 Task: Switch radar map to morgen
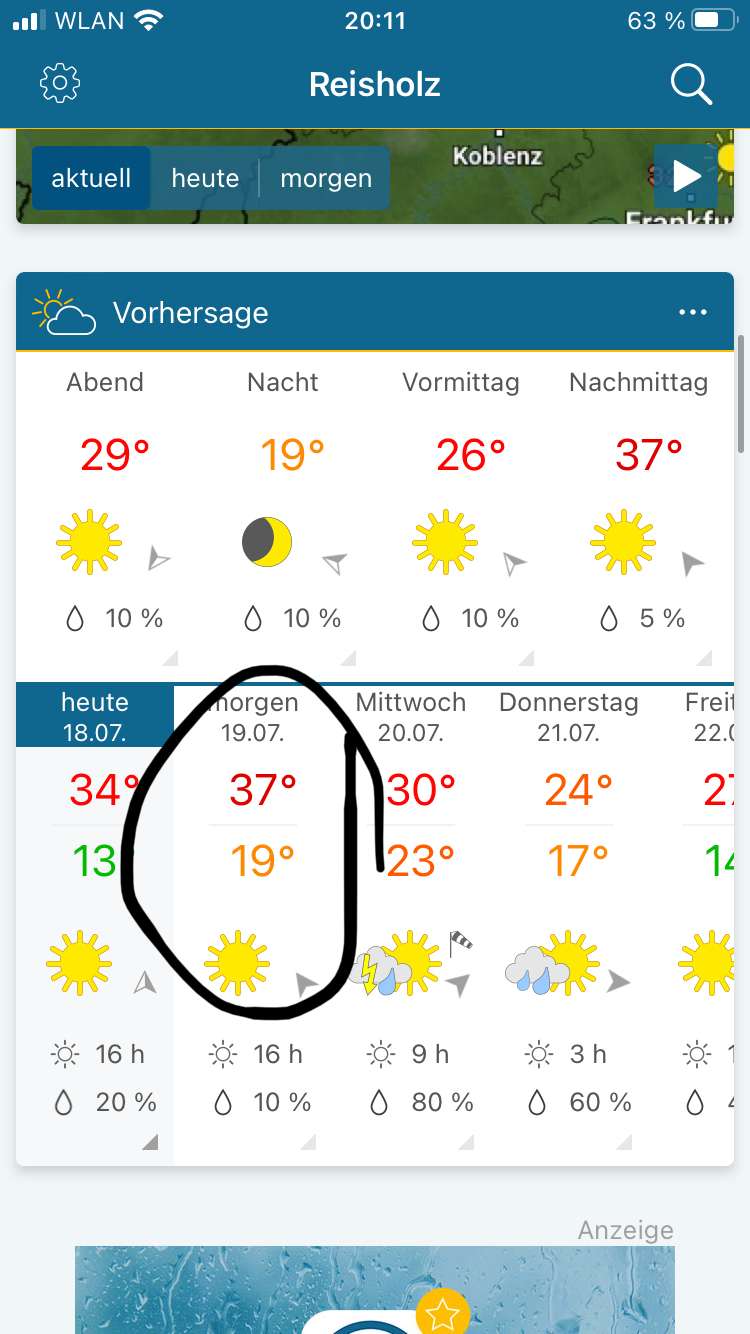point(325,178)
